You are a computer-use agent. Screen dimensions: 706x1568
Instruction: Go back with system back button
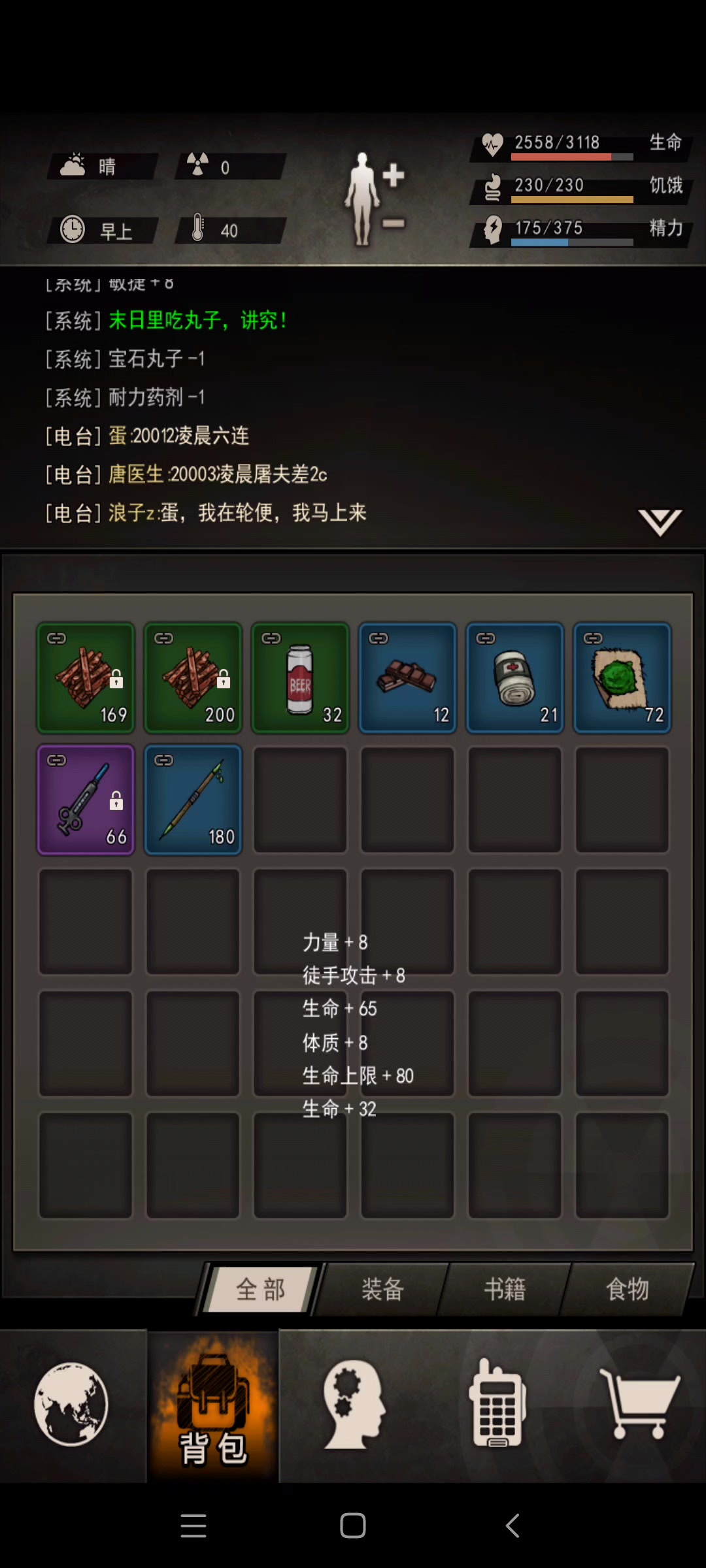tap(513, 1526)
